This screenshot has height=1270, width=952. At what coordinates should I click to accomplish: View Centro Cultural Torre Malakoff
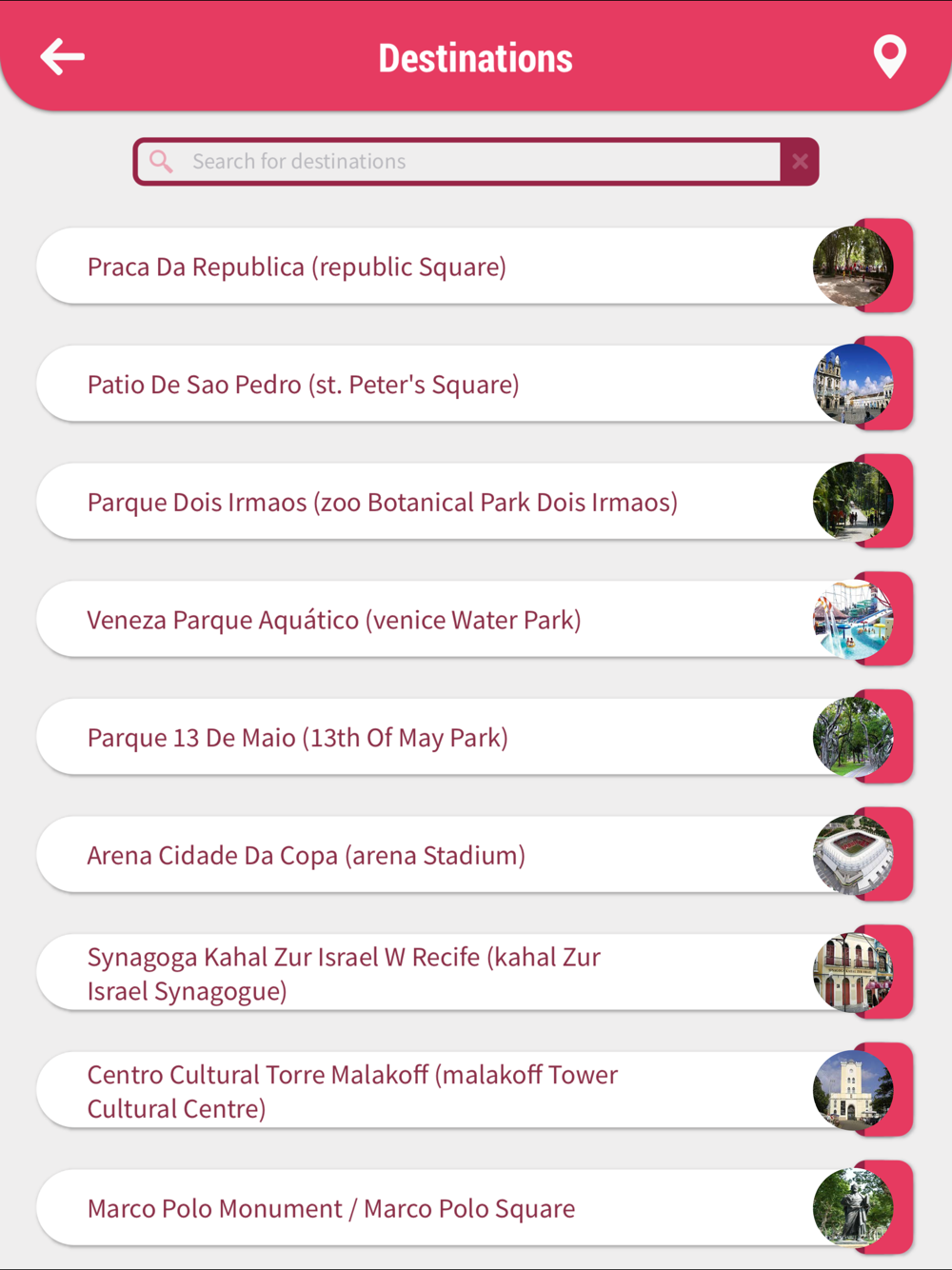click(x=474, y=1091)
